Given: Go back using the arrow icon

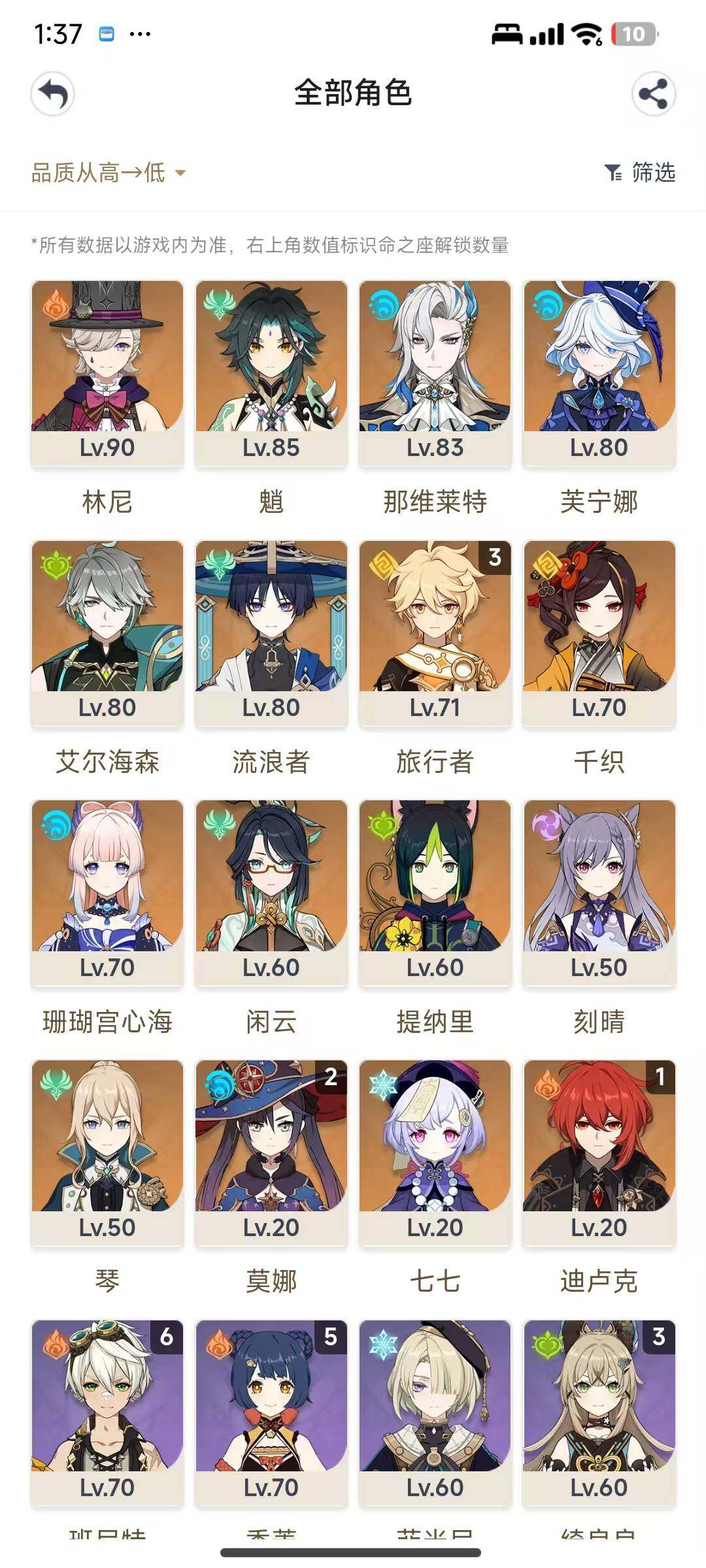Looking at the screenshot, I should coord(53,94).
